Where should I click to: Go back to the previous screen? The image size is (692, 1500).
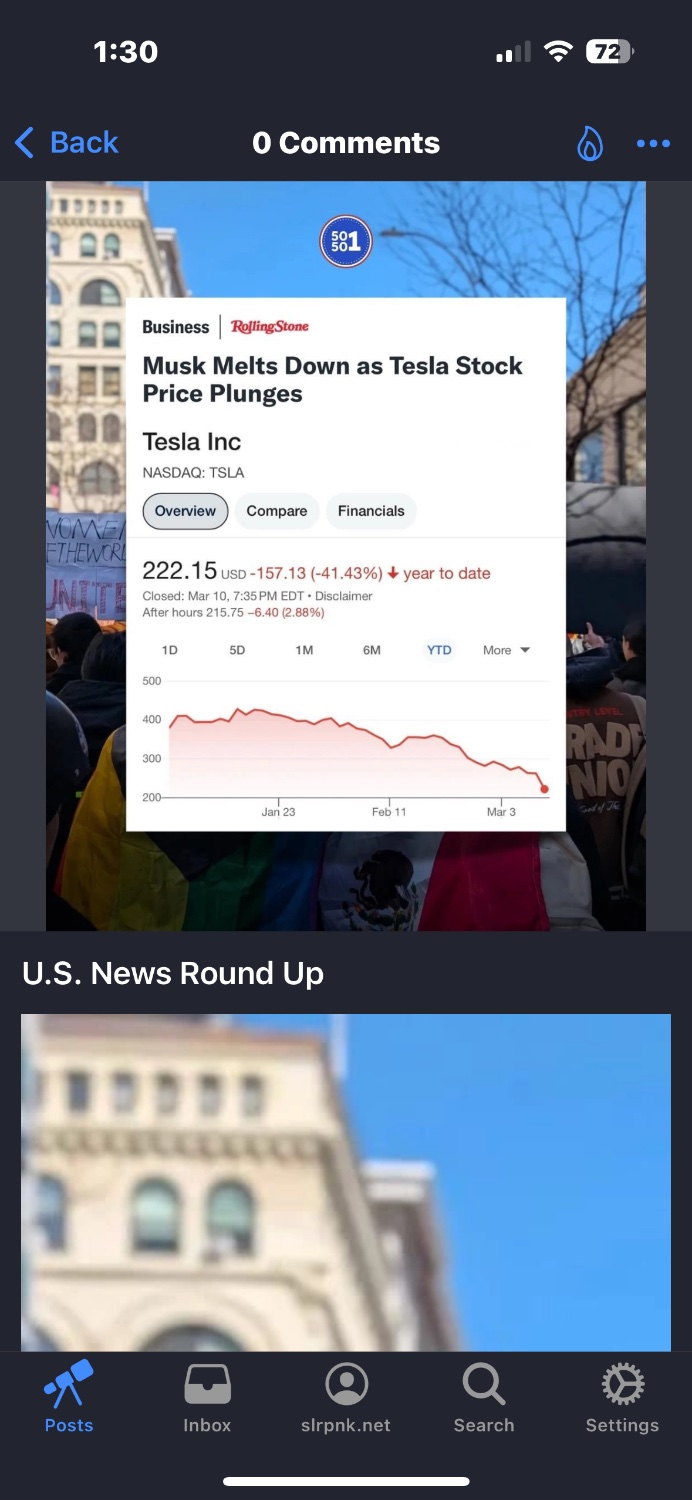[67, 143]
